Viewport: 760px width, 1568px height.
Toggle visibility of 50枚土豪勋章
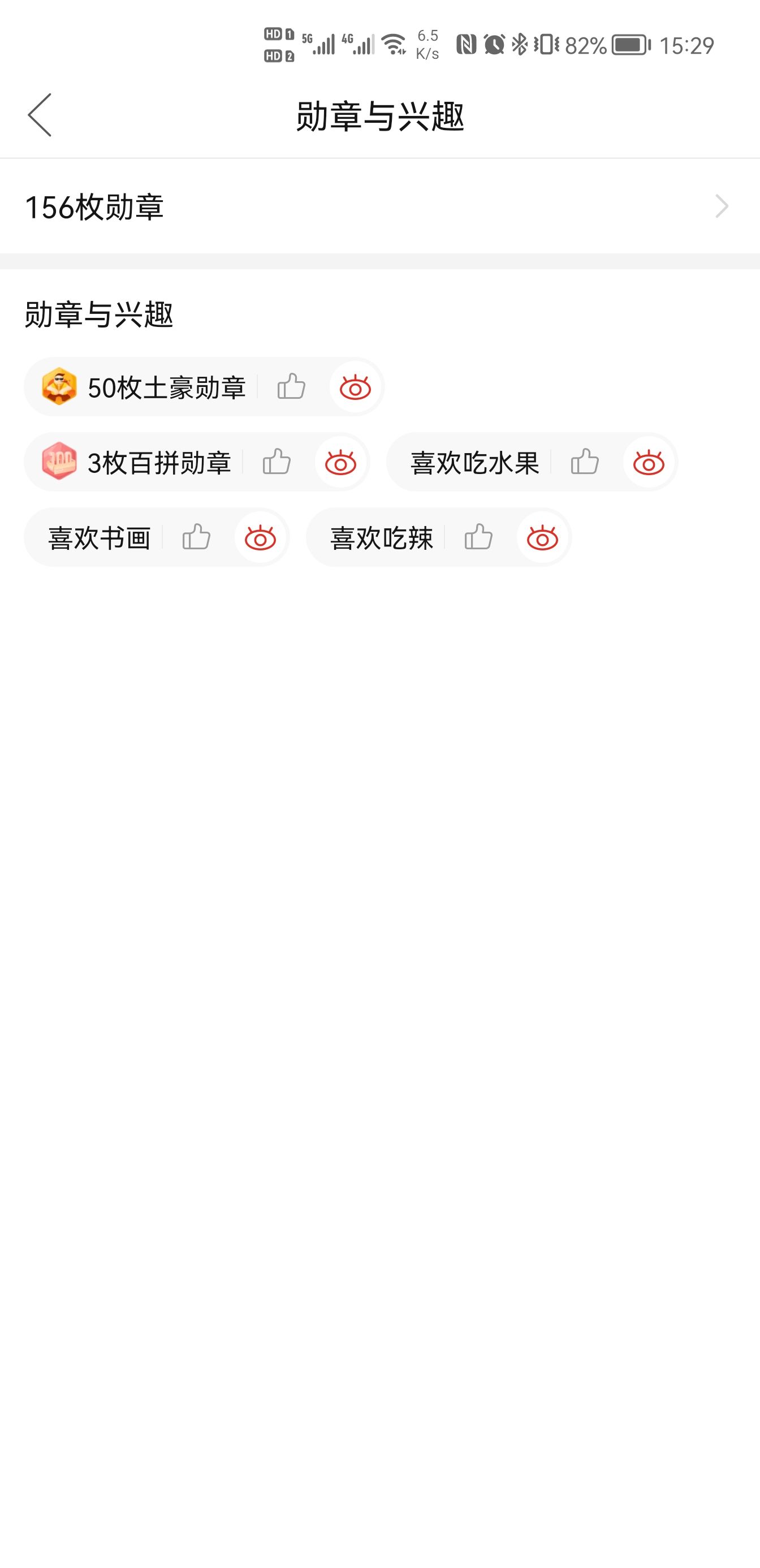point(355,387)
